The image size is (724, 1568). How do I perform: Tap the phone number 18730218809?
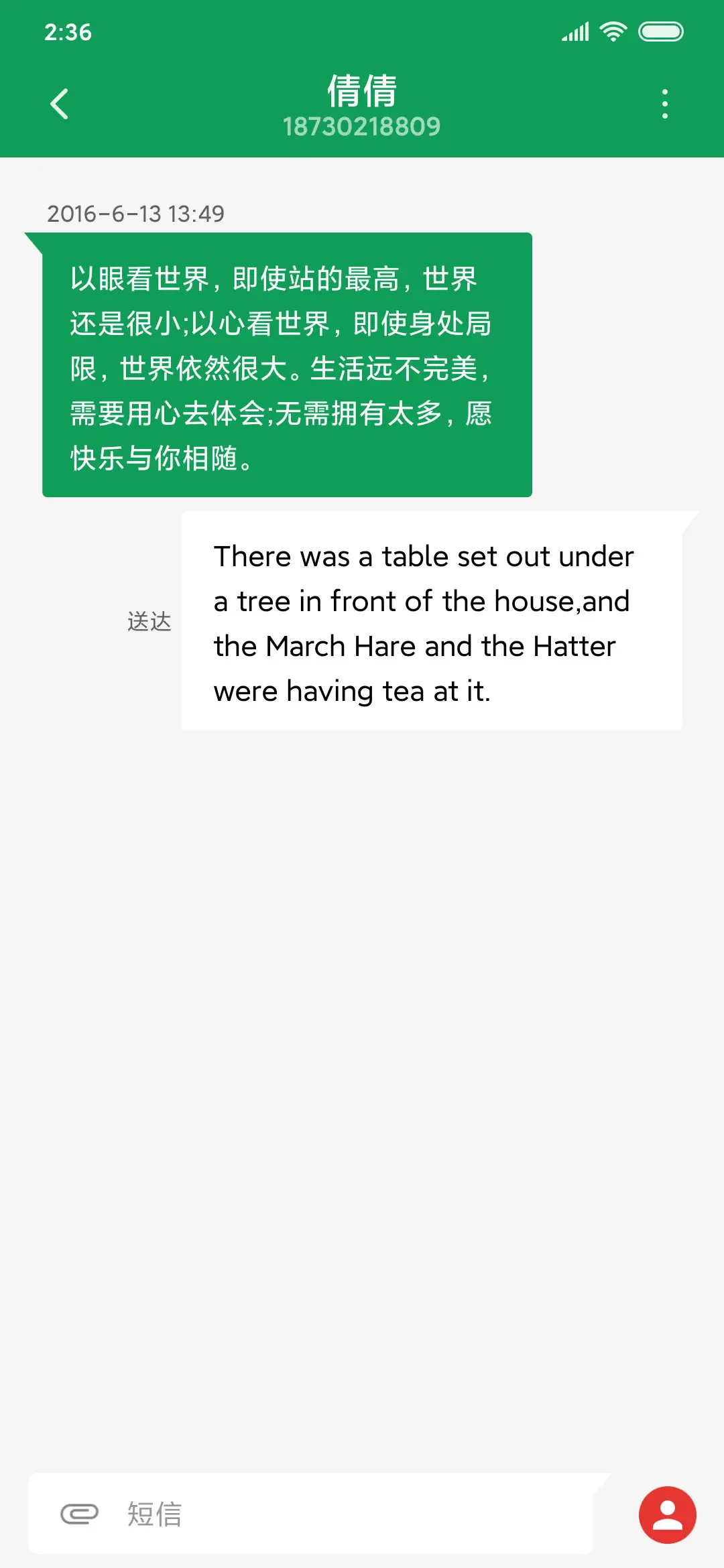click(x=362, y=126)
